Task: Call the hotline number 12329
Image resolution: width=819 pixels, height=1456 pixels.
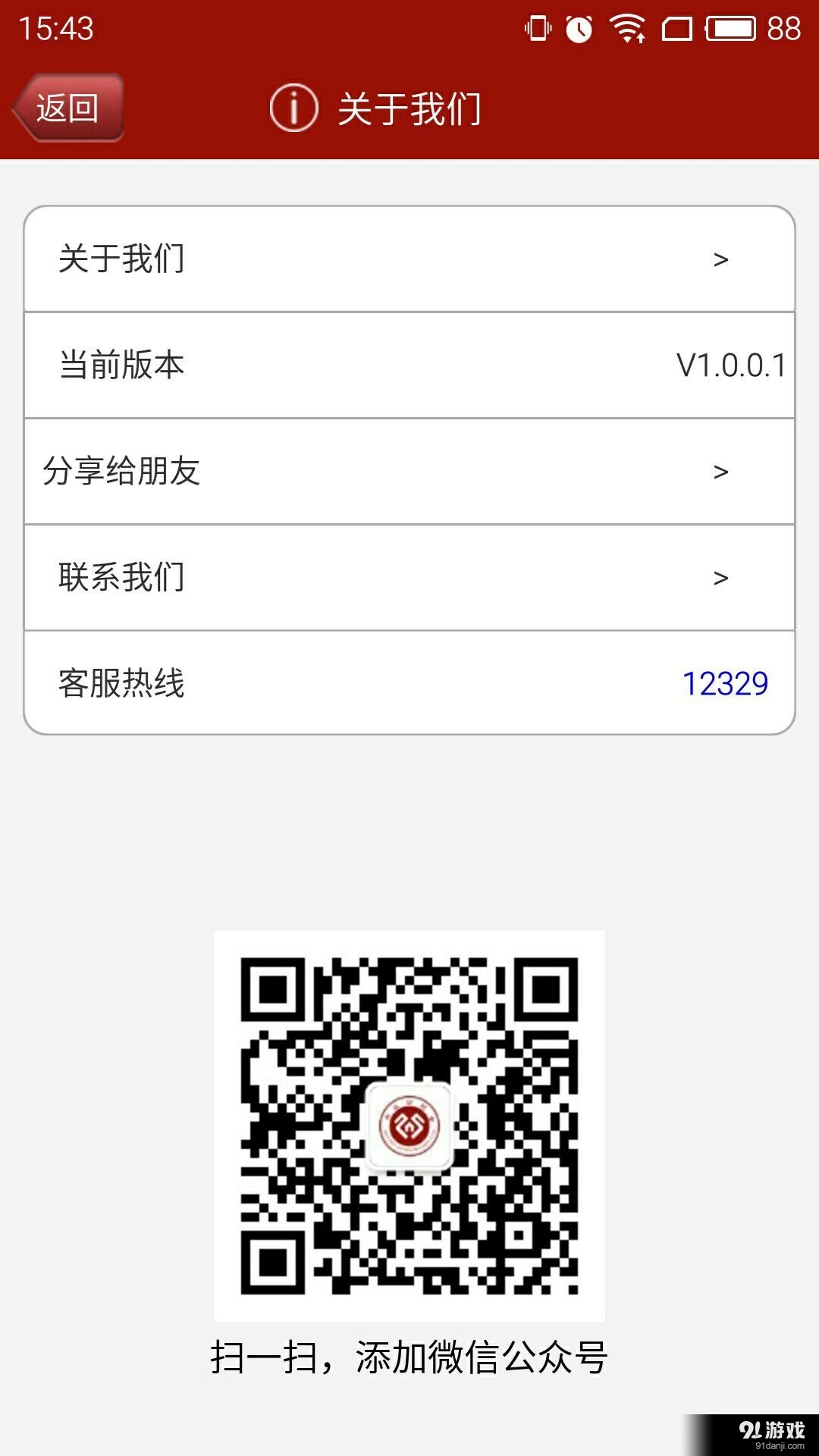Action: 726,682
